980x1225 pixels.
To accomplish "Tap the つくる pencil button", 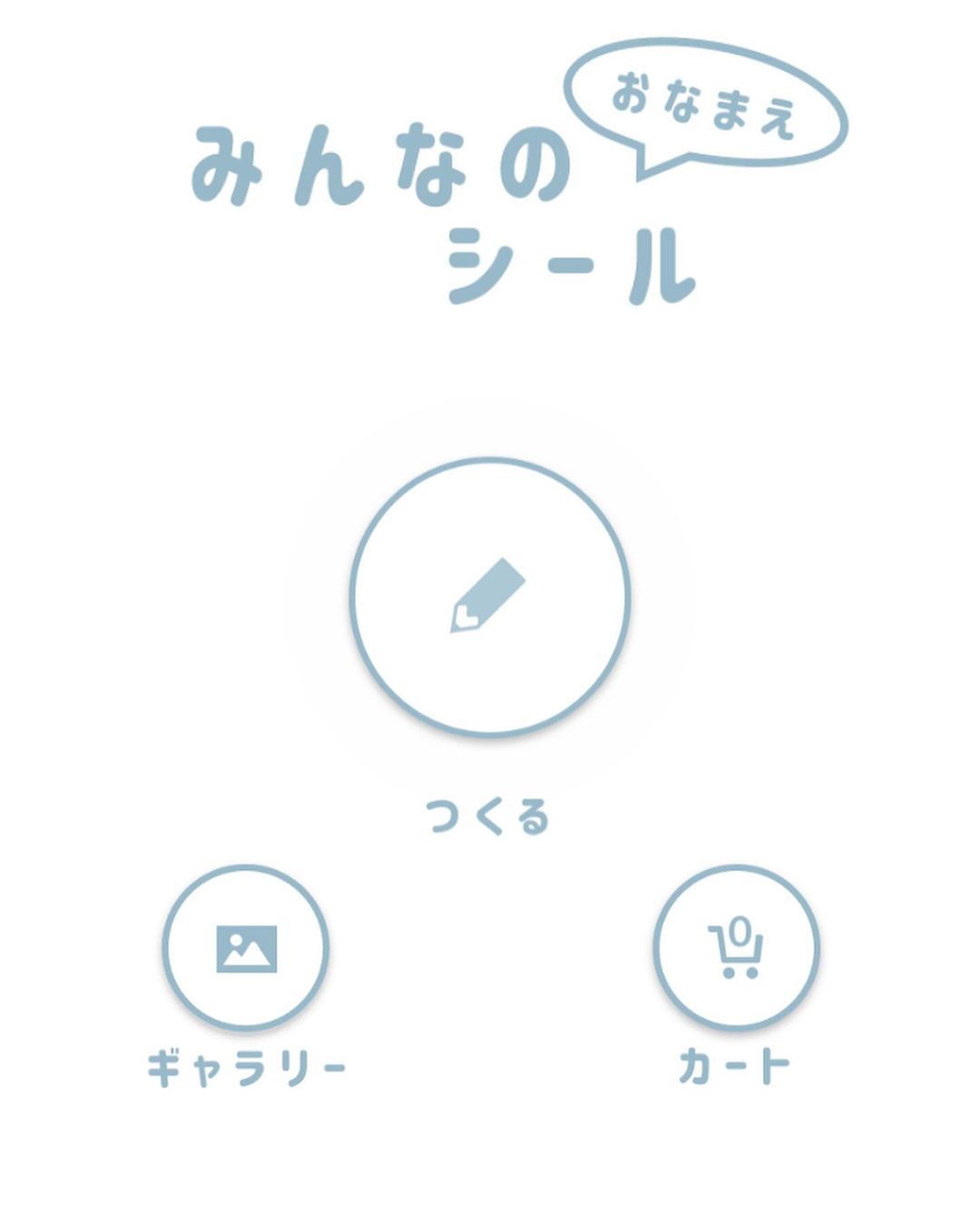I will [490, 596].
